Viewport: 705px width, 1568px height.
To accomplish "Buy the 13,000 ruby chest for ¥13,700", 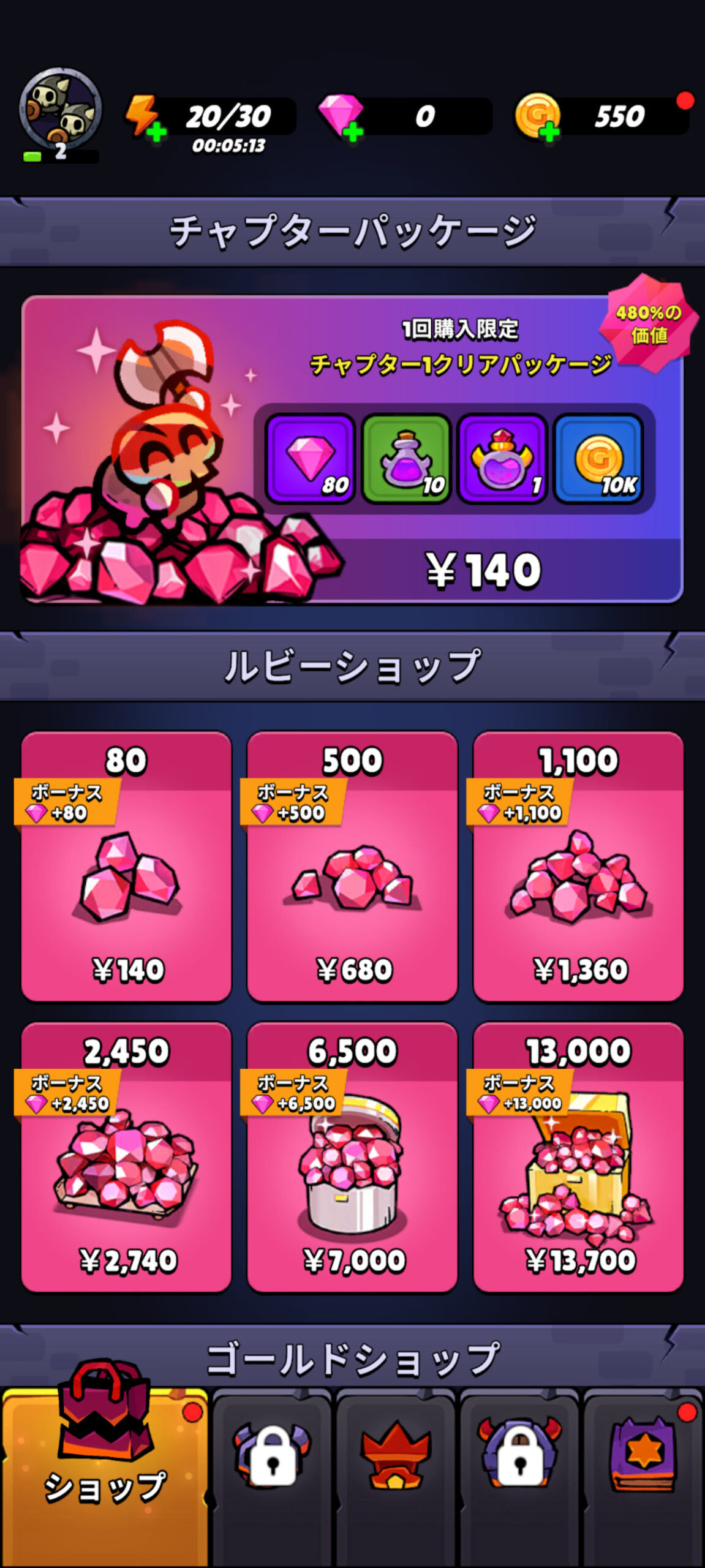I will (578, 1158).
